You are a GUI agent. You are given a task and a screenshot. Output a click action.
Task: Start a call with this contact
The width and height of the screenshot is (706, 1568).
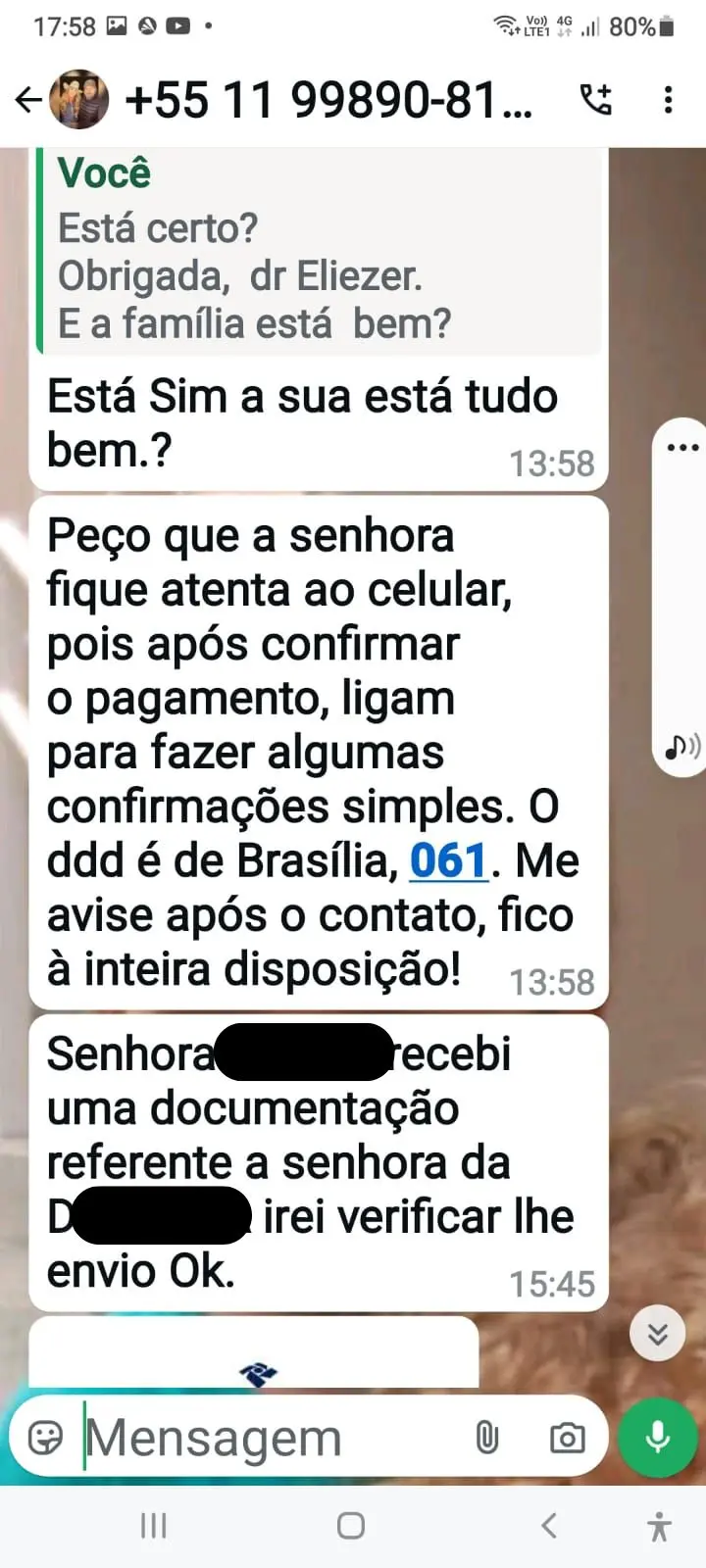coord(596,99)
